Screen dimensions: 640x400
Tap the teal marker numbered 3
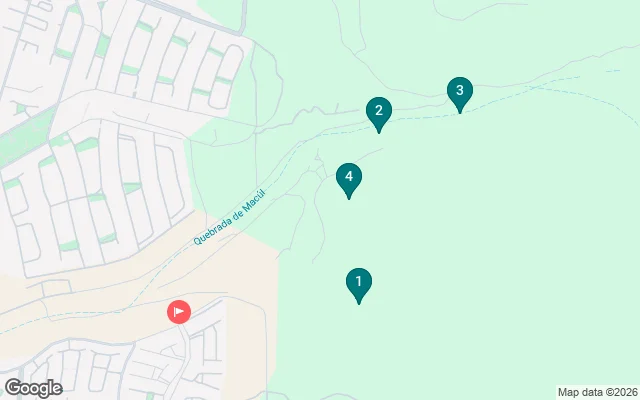[459, 92]
